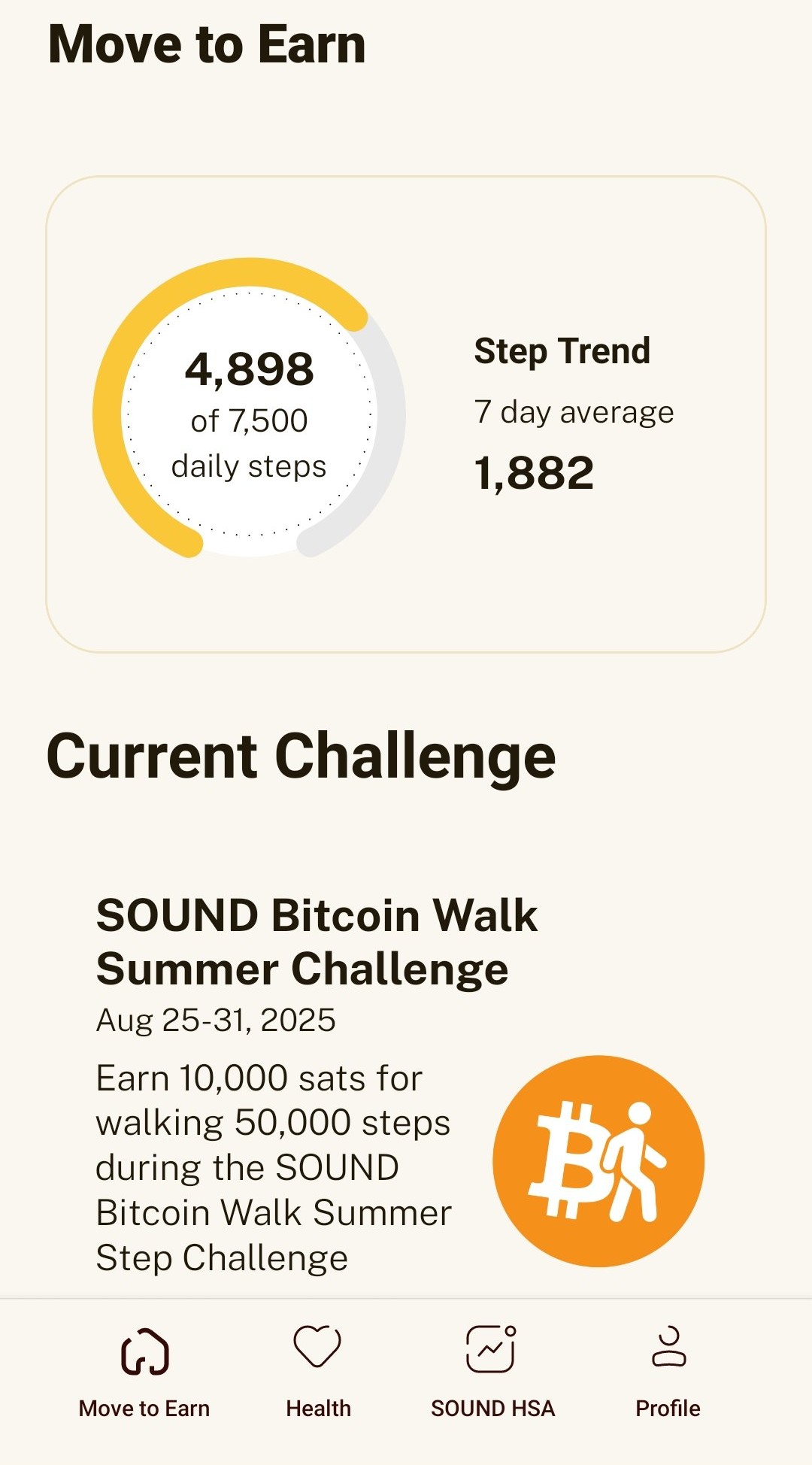Open the daily steps and Step Trend card

click(x=406, y=414)
